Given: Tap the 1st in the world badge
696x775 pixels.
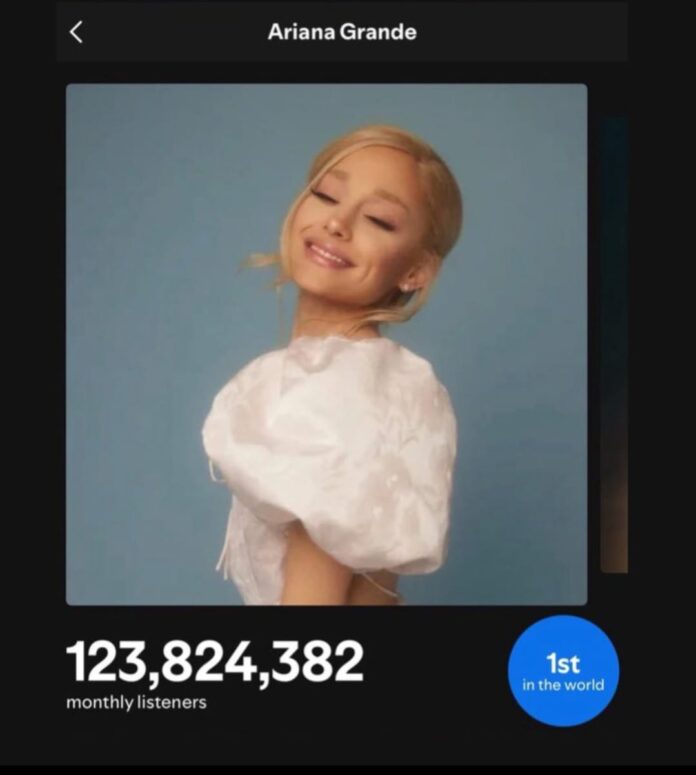Looking at the screenshot, I should tap(563, 671).
